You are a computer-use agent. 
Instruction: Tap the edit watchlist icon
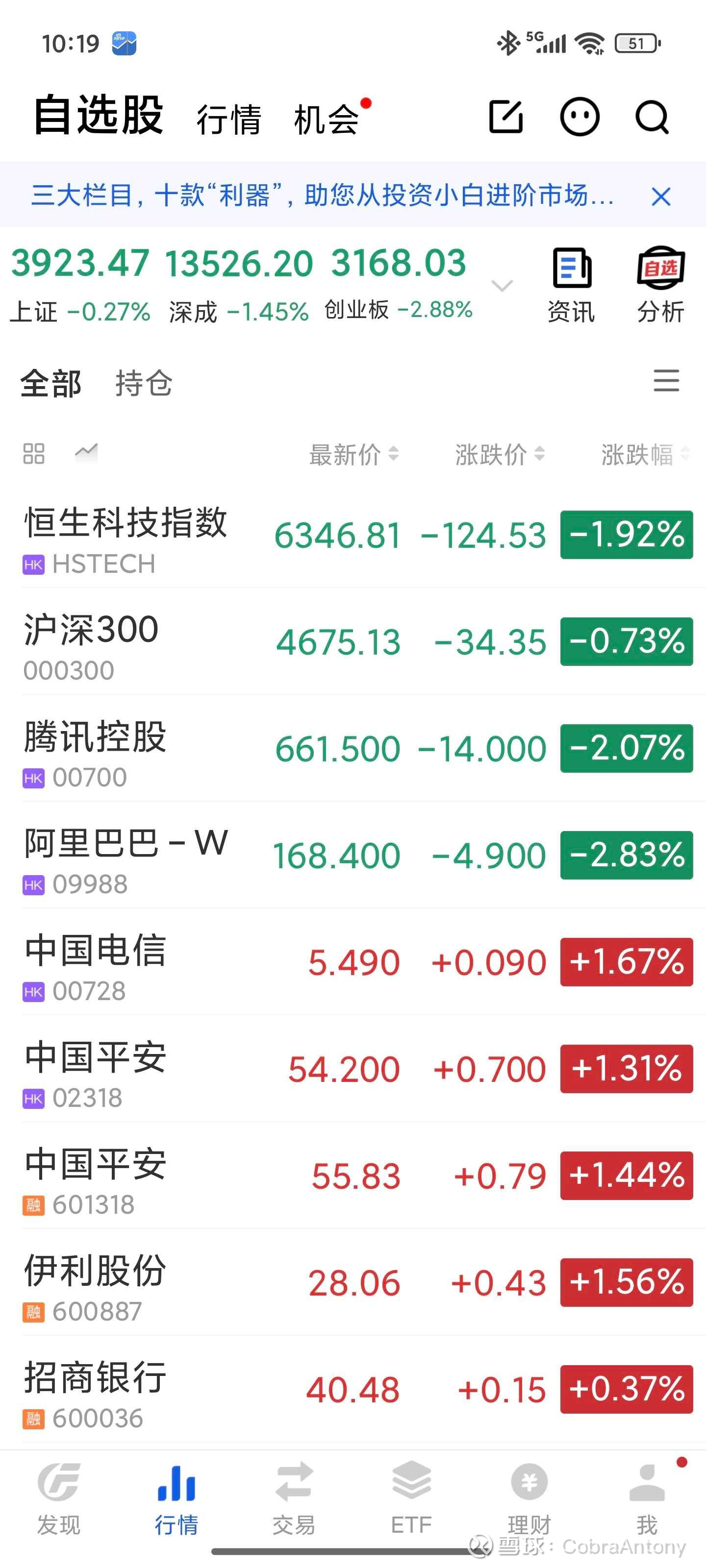pyautogui.click(x=506, y=116)
